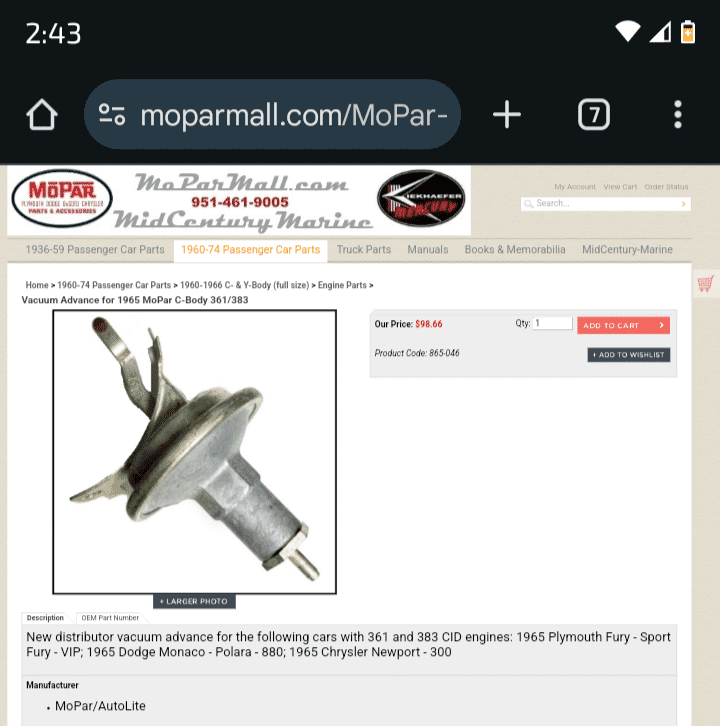The height and width of the screenshot is (726, 720).
Task: Switch to the OEM Part Number tab
Action: click(110, 618)
